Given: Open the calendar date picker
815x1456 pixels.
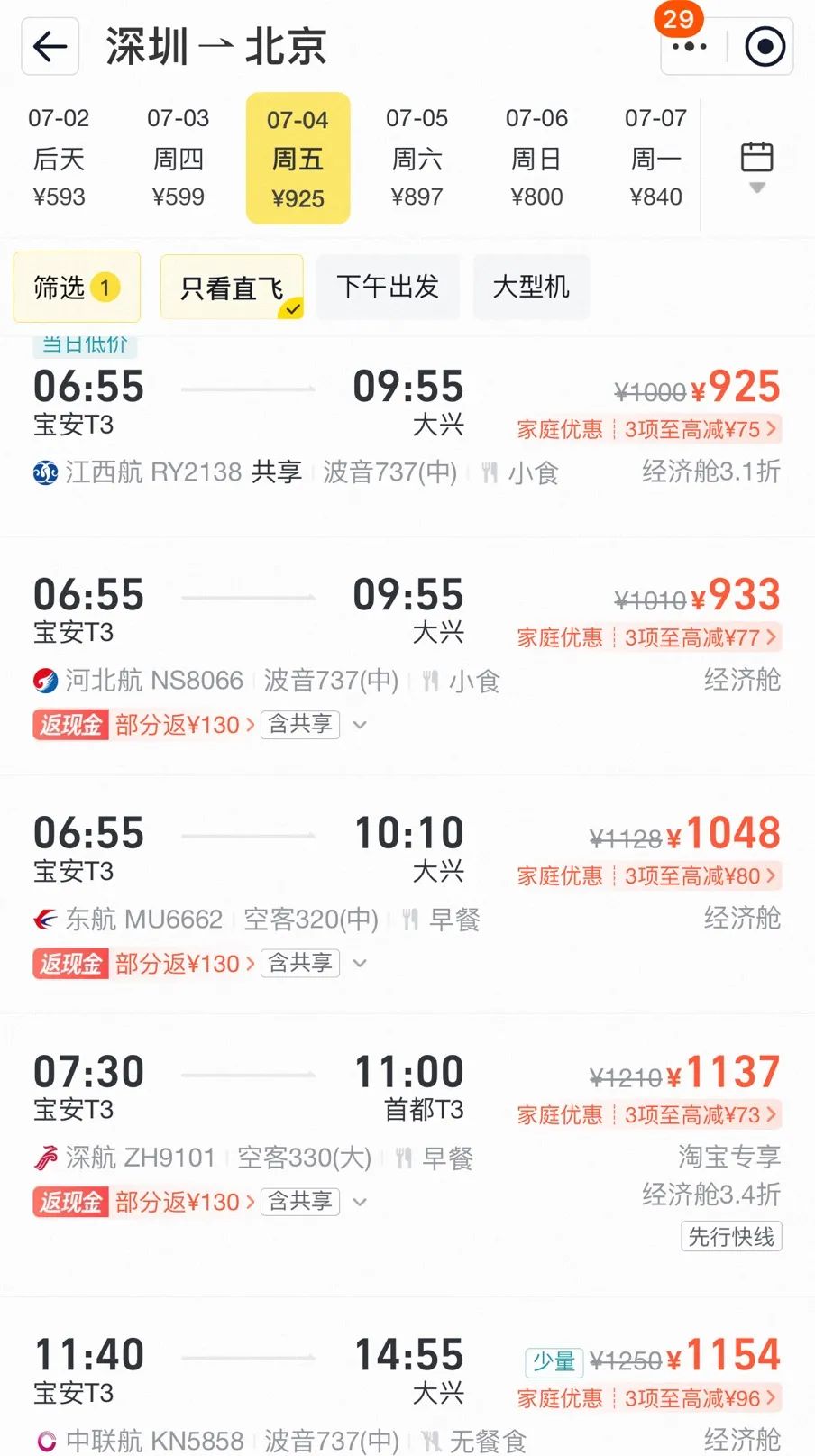Looking at the screenshot, I should (756, 165).
